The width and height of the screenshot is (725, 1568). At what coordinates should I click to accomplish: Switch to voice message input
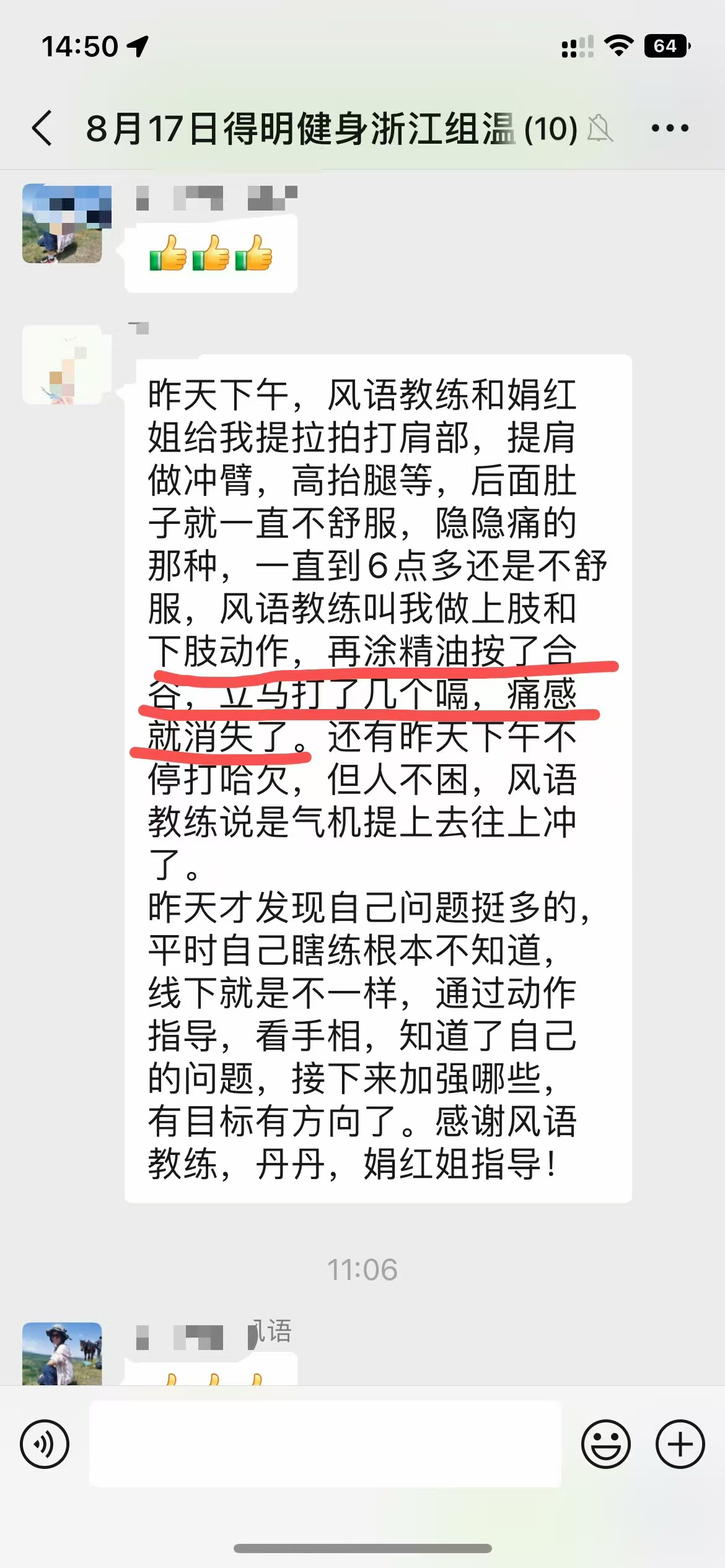[45, 1444]
